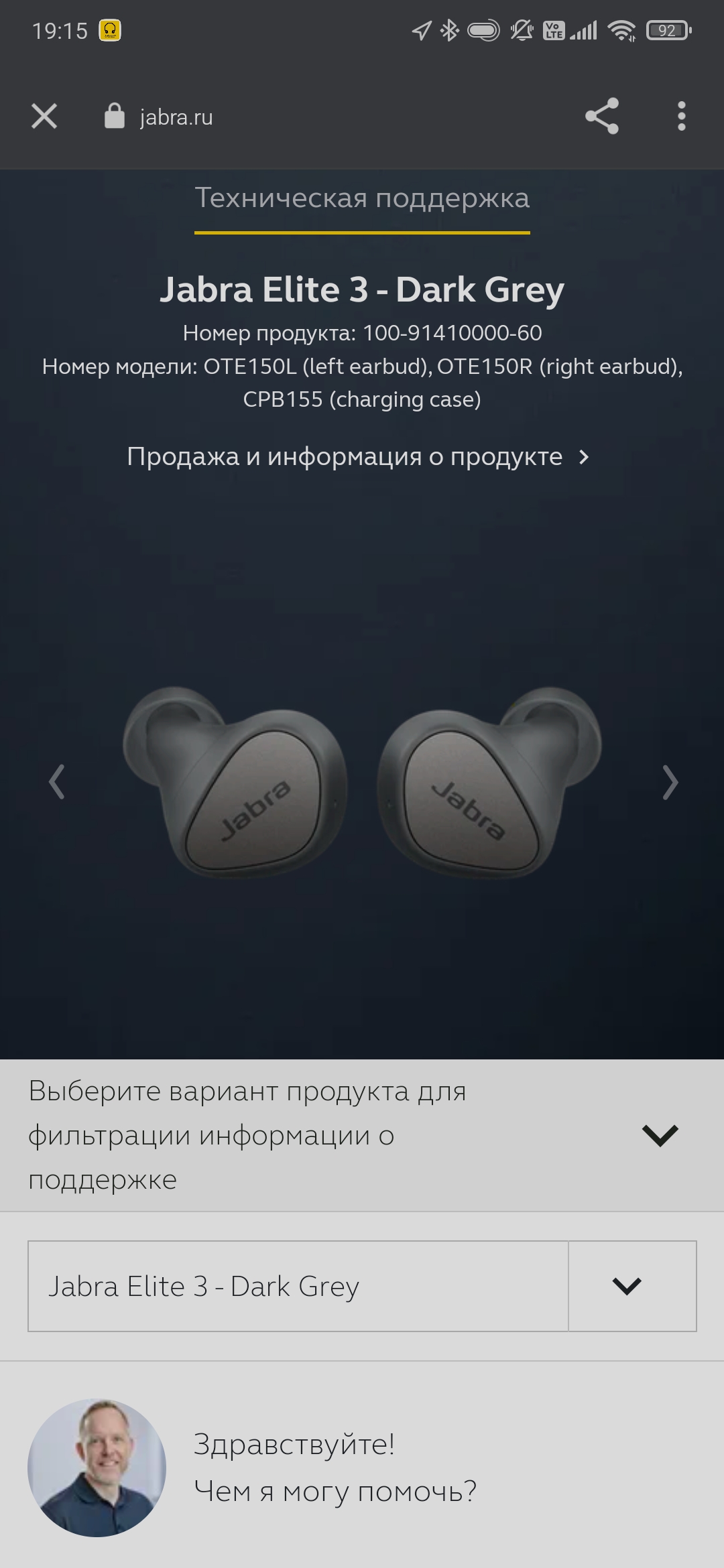Open the Jabra Elite 3 - Dark Grey dropdown
The image size is (724, 1568).
(x=362, y=1286)
